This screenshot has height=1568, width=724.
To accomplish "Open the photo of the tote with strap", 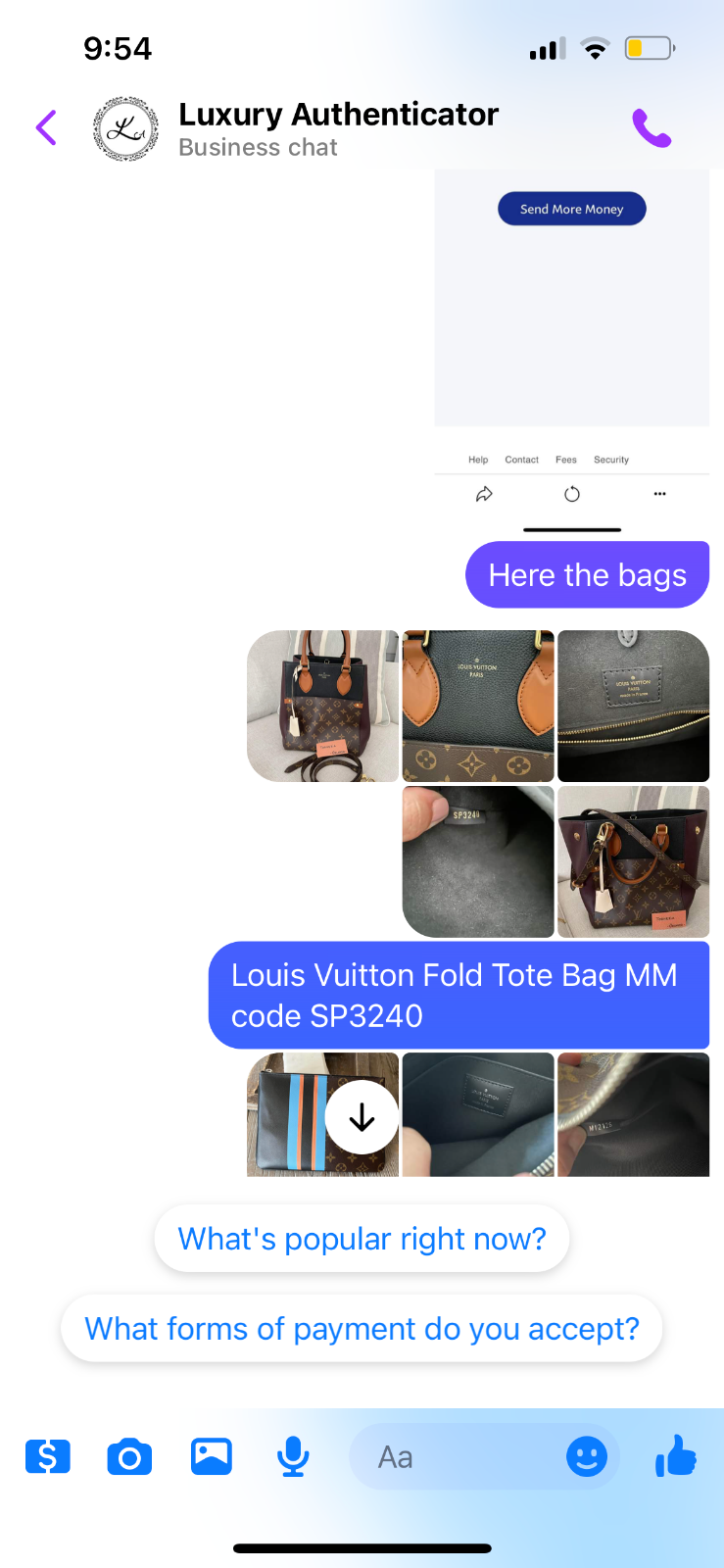I will point(322,706).
